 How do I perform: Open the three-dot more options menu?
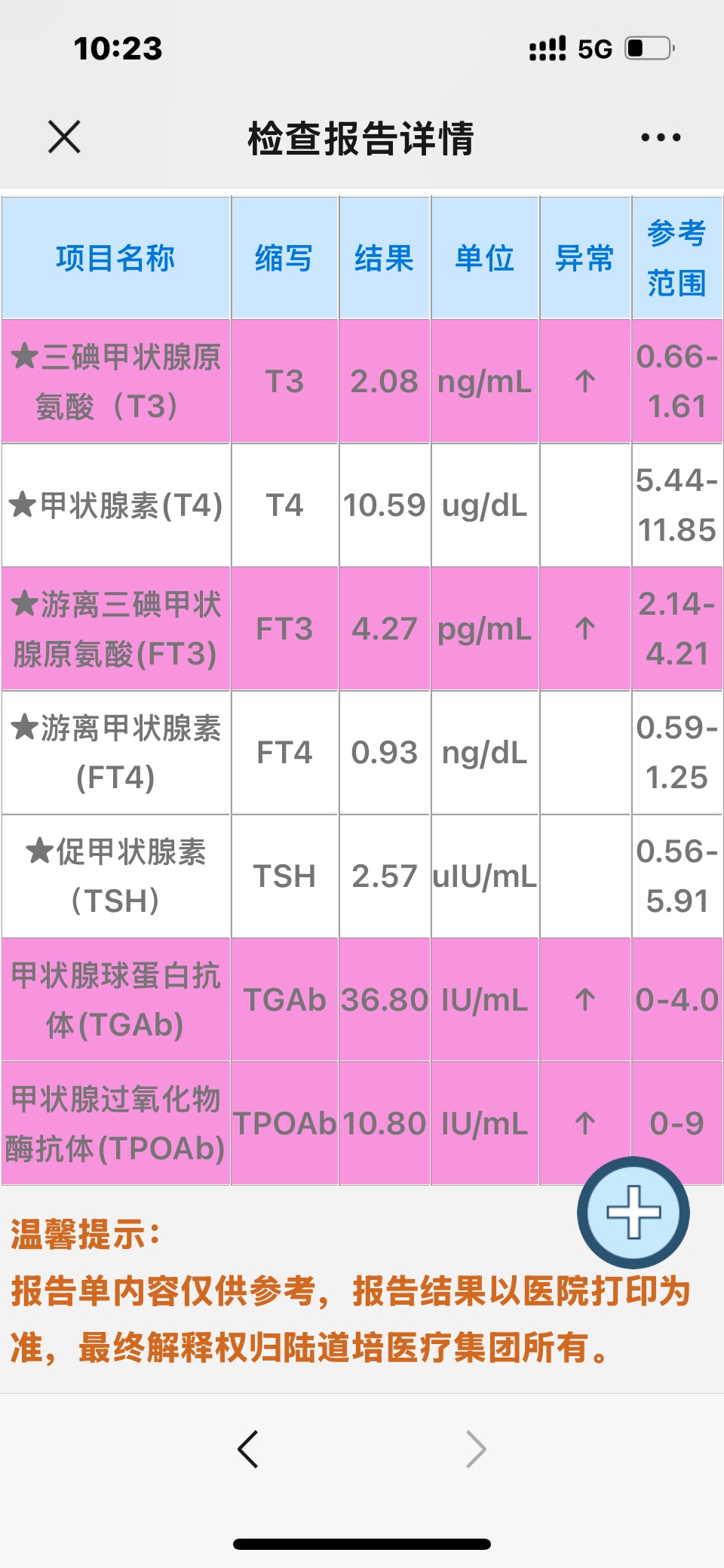click(x=661, y=137)
